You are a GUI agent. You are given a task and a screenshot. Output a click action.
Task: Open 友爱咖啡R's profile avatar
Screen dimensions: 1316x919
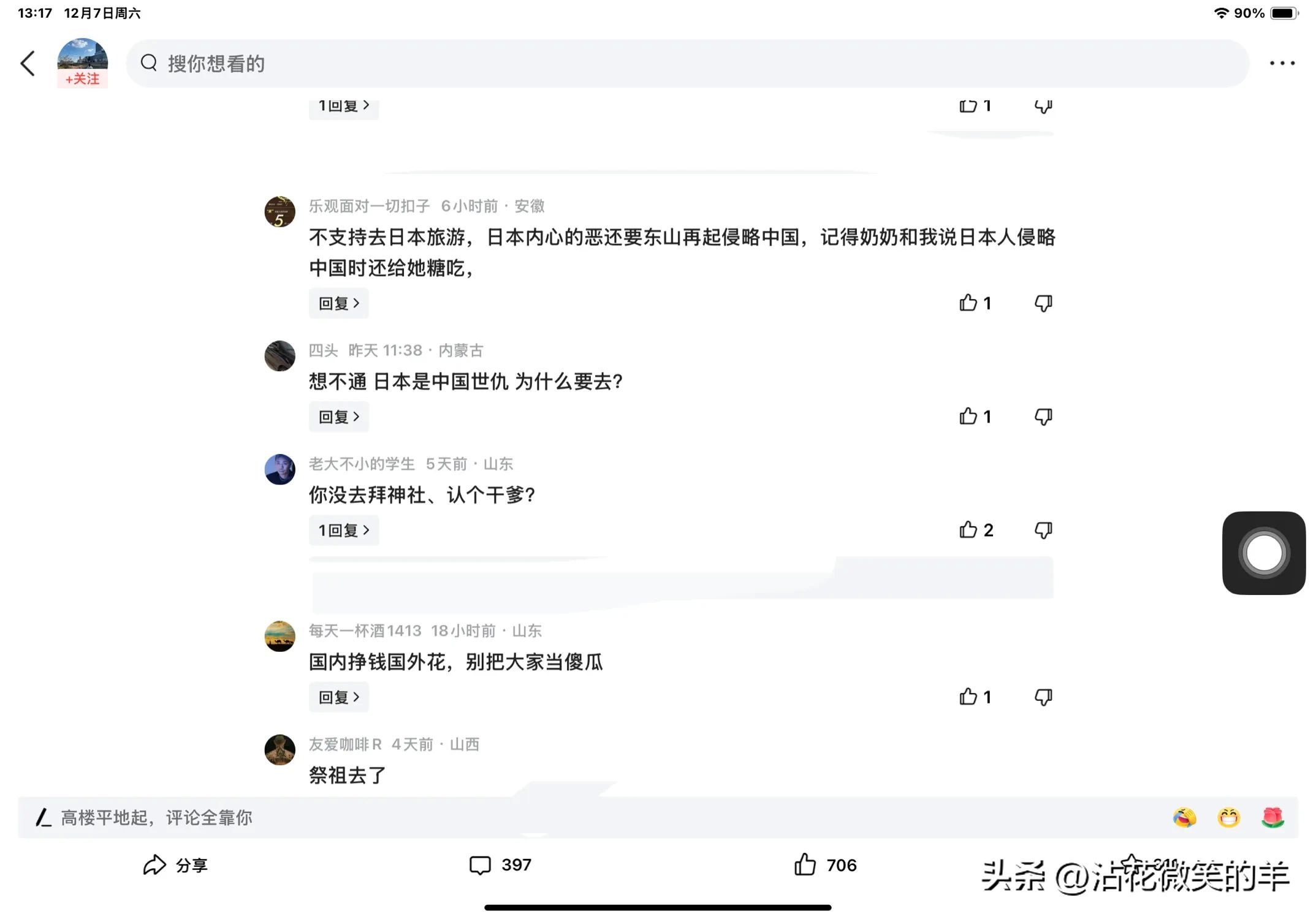280,750
